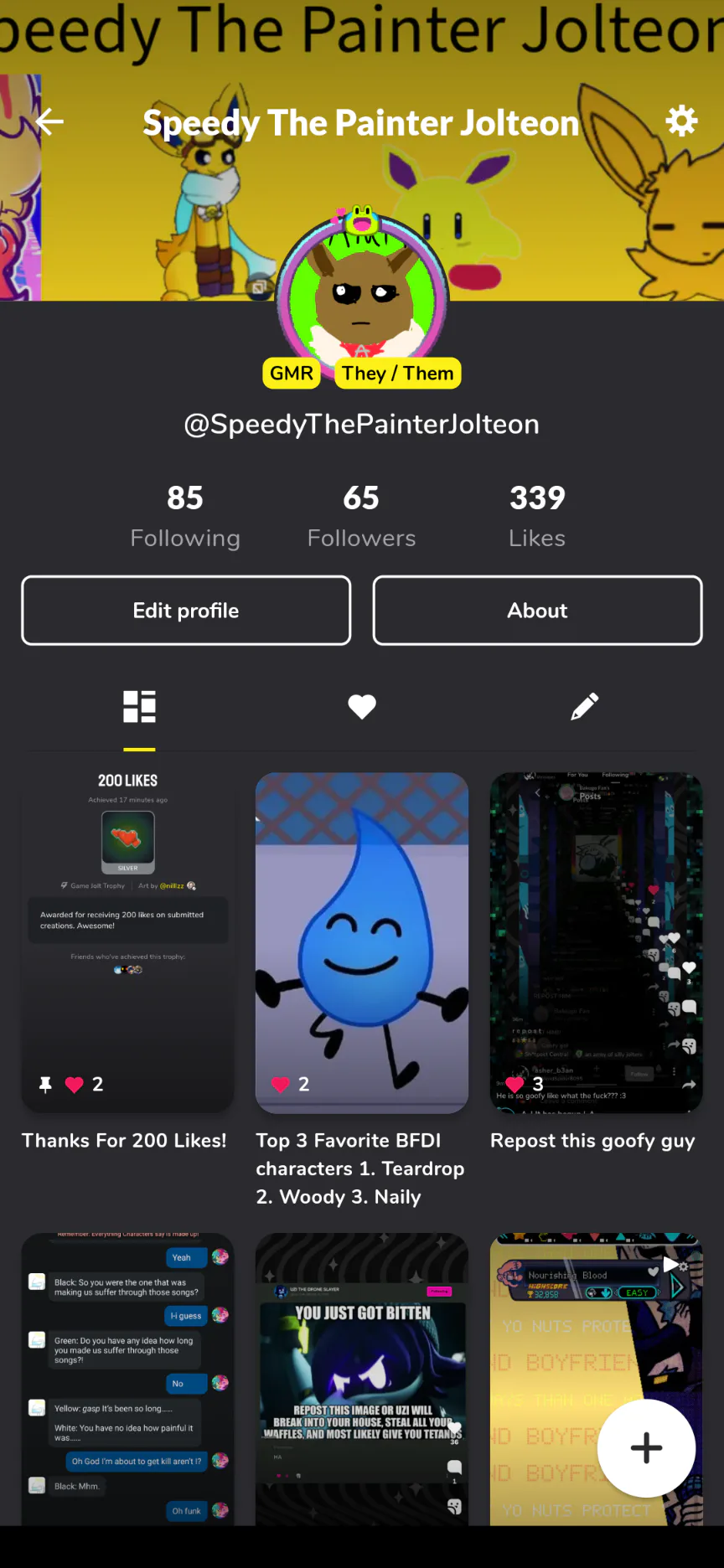Screen dimensions: 724x1568
Task: Open the chat conversation screenshot post
Action: (x=127, y=1378)
